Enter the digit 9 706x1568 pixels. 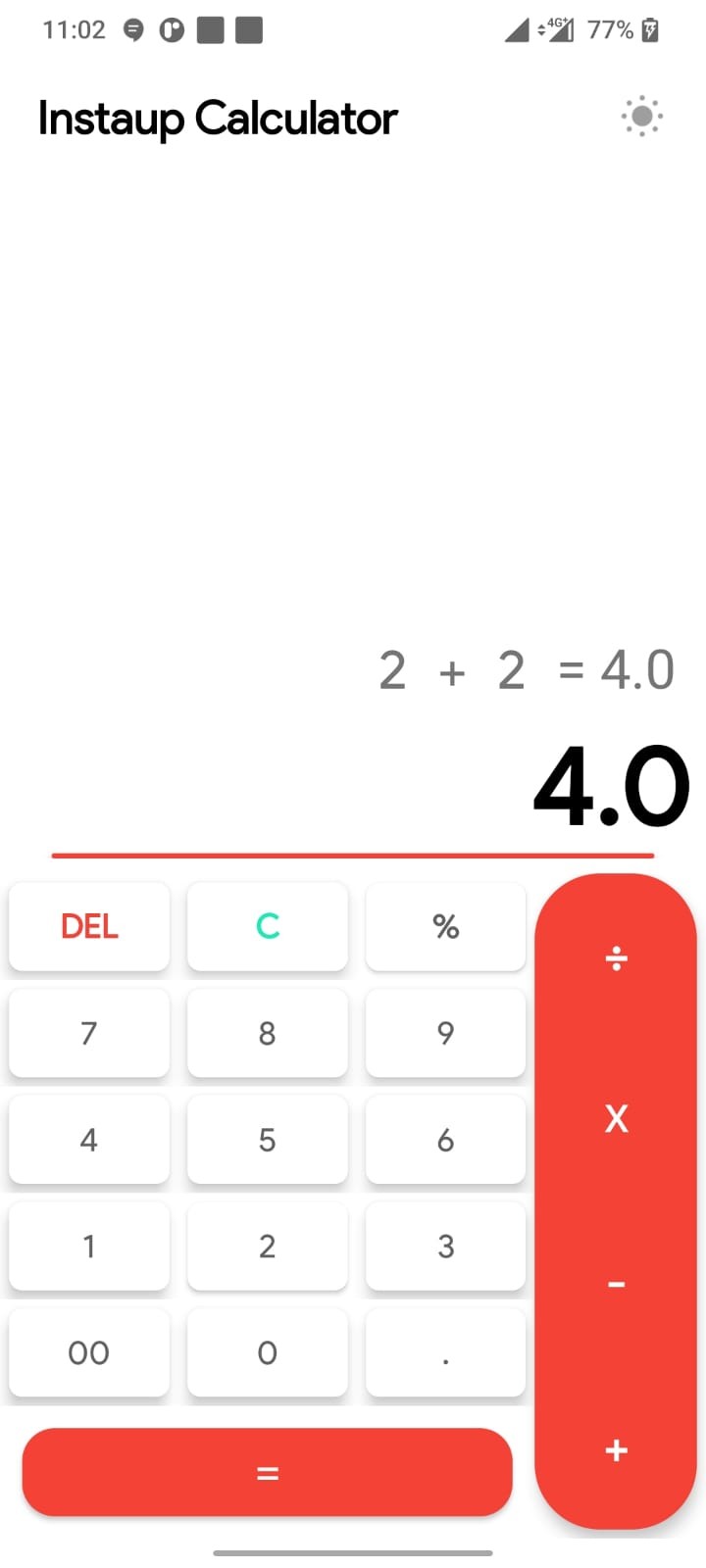(x=445, y=1033)
